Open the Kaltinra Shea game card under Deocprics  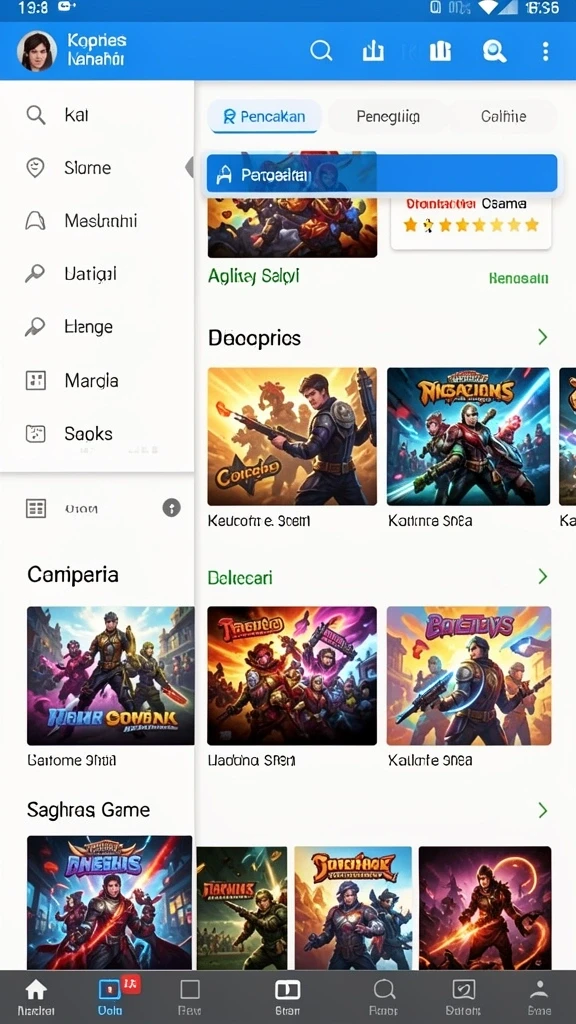click(468, 447)
